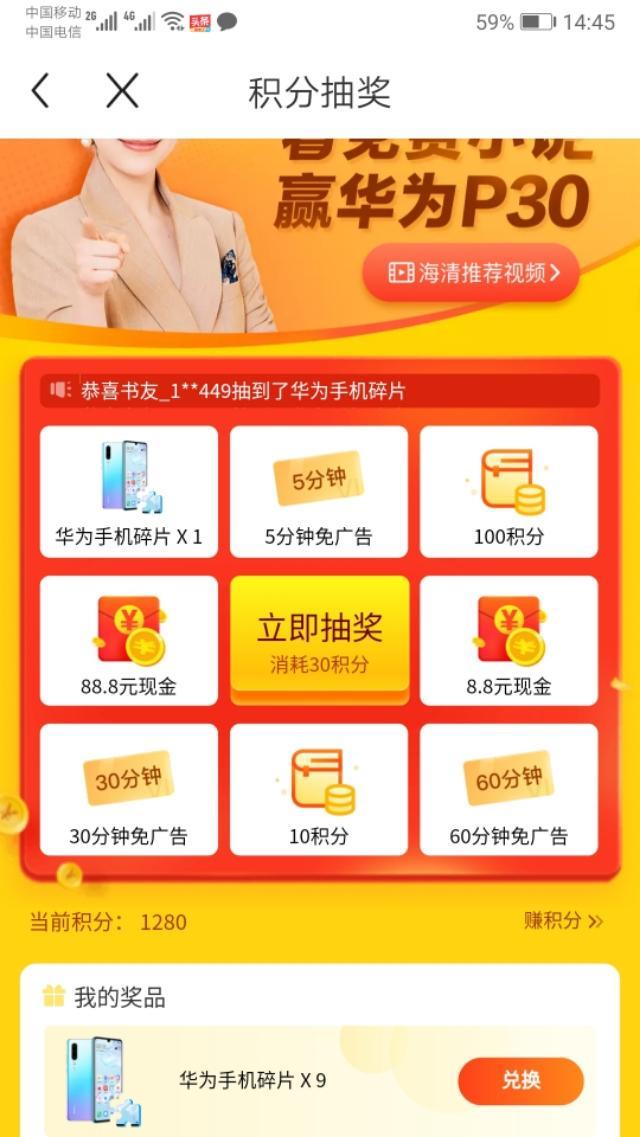The height and width of the screenshot is (1137, 640).
Task: Open 海清推荐视频
Action: pyautogui.click(x=470, y=272)
